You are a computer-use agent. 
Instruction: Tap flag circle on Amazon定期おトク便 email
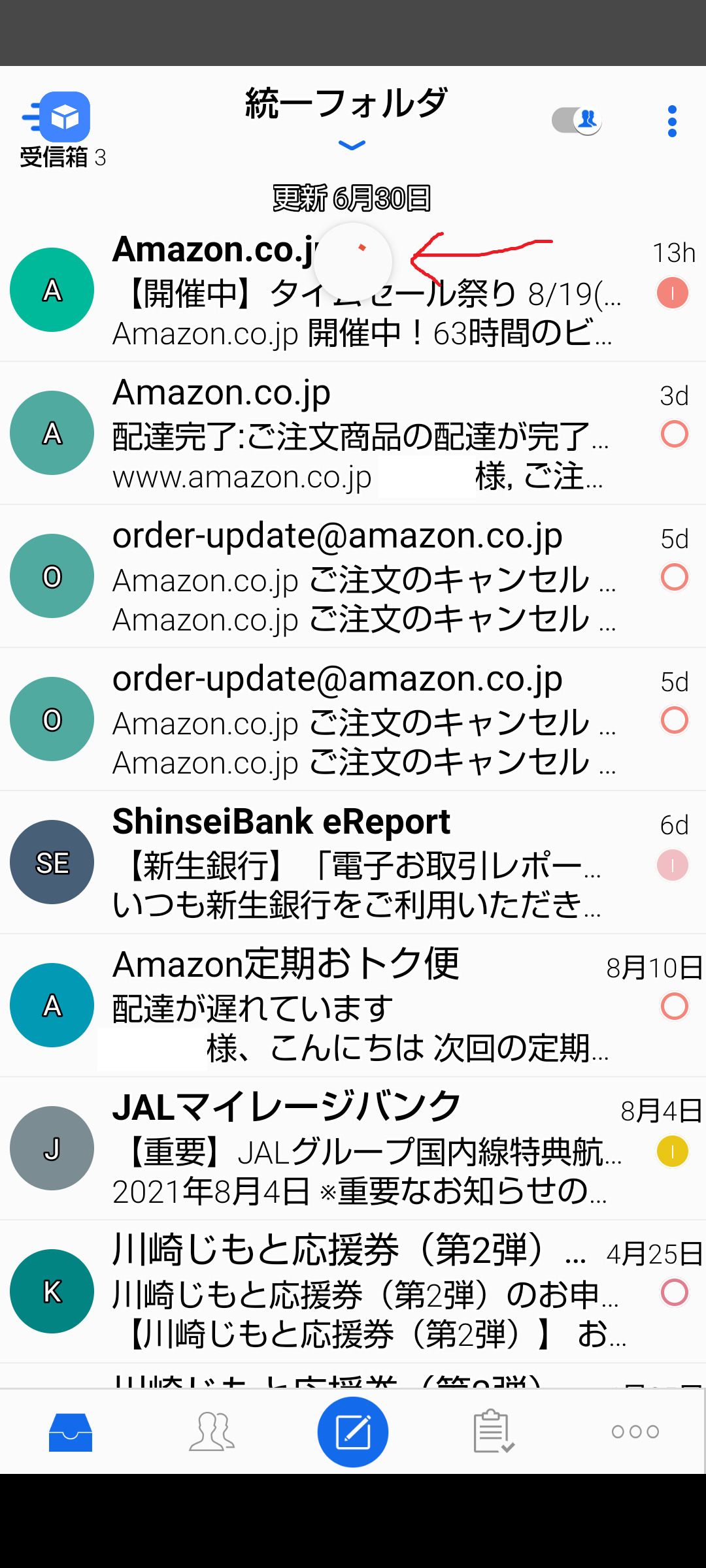pyautogui.click(x=674, y=1007)
